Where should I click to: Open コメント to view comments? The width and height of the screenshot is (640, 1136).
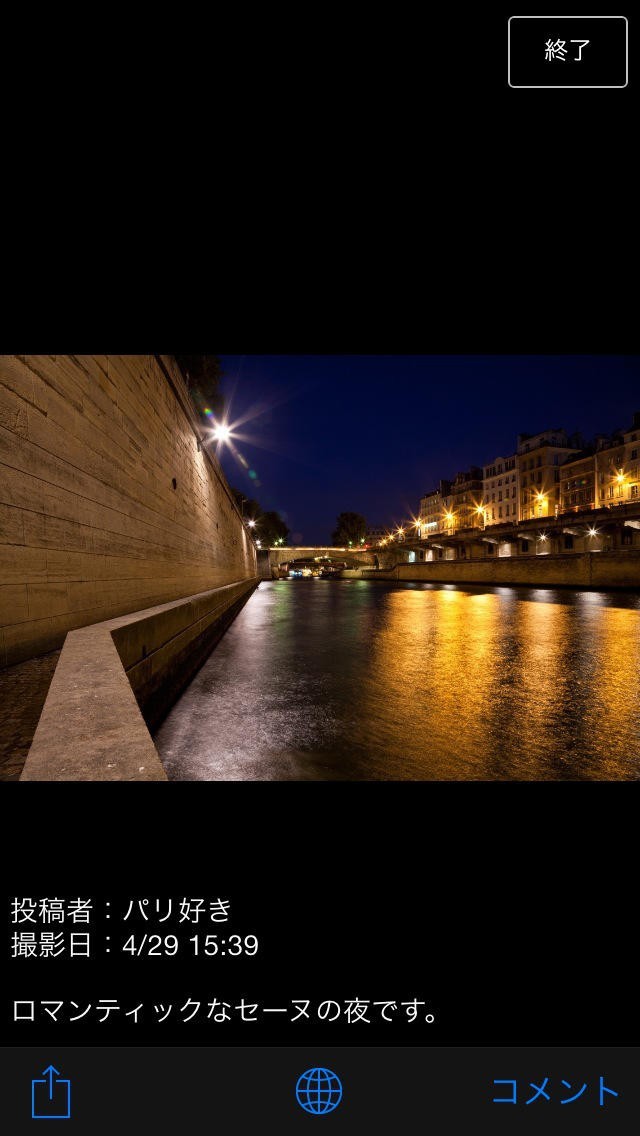(x=555, y=1091)
